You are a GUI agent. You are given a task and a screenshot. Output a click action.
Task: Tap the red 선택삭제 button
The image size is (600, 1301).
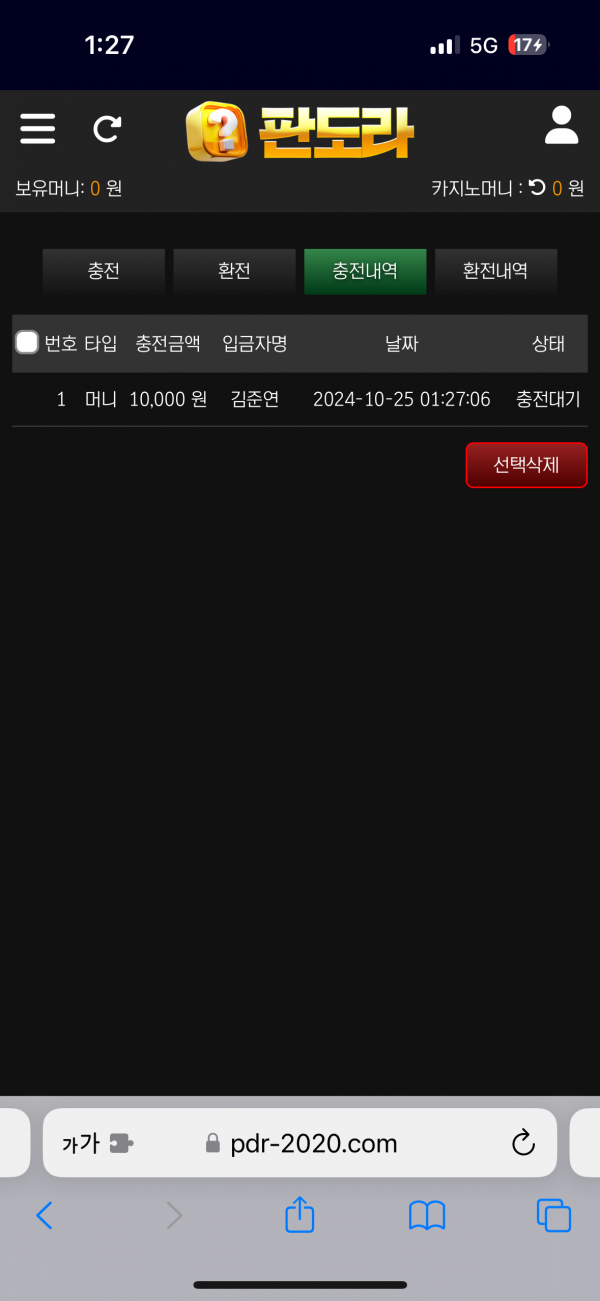coord(526,465)
